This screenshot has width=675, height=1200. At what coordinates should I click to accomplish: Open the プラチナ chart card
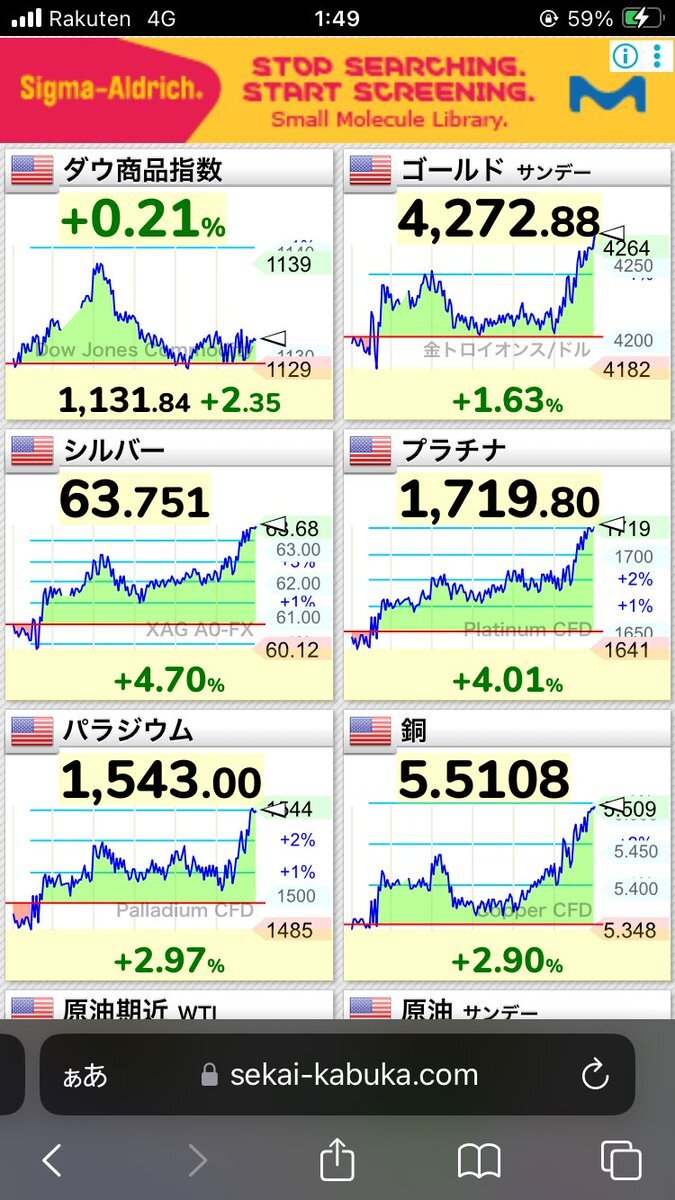coord(507,566)
